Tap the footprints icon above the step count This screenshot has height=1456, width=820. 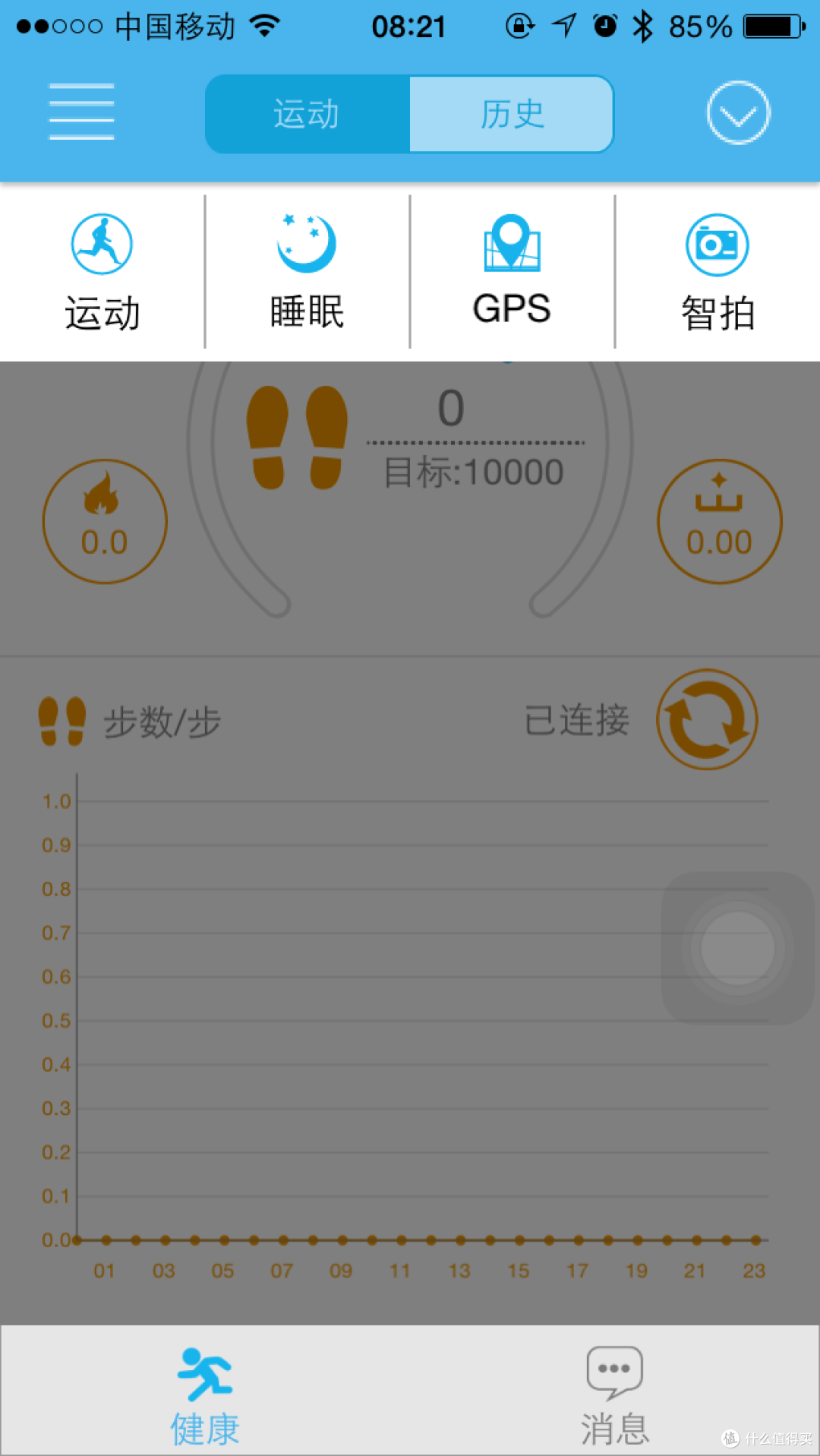point(296,429)
